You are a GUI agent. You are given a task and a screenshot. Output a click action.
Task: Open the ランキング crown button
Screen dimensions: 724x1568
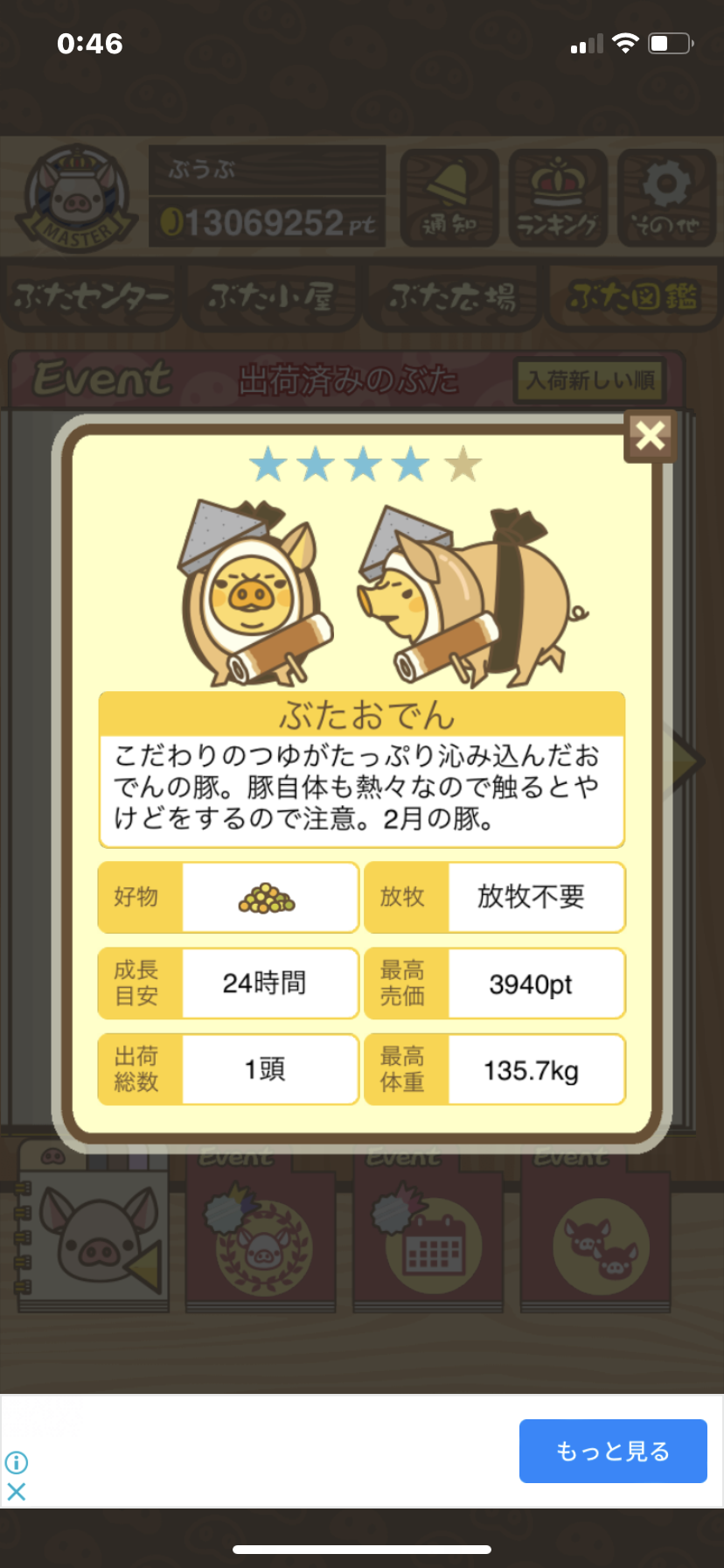point(558,198)
